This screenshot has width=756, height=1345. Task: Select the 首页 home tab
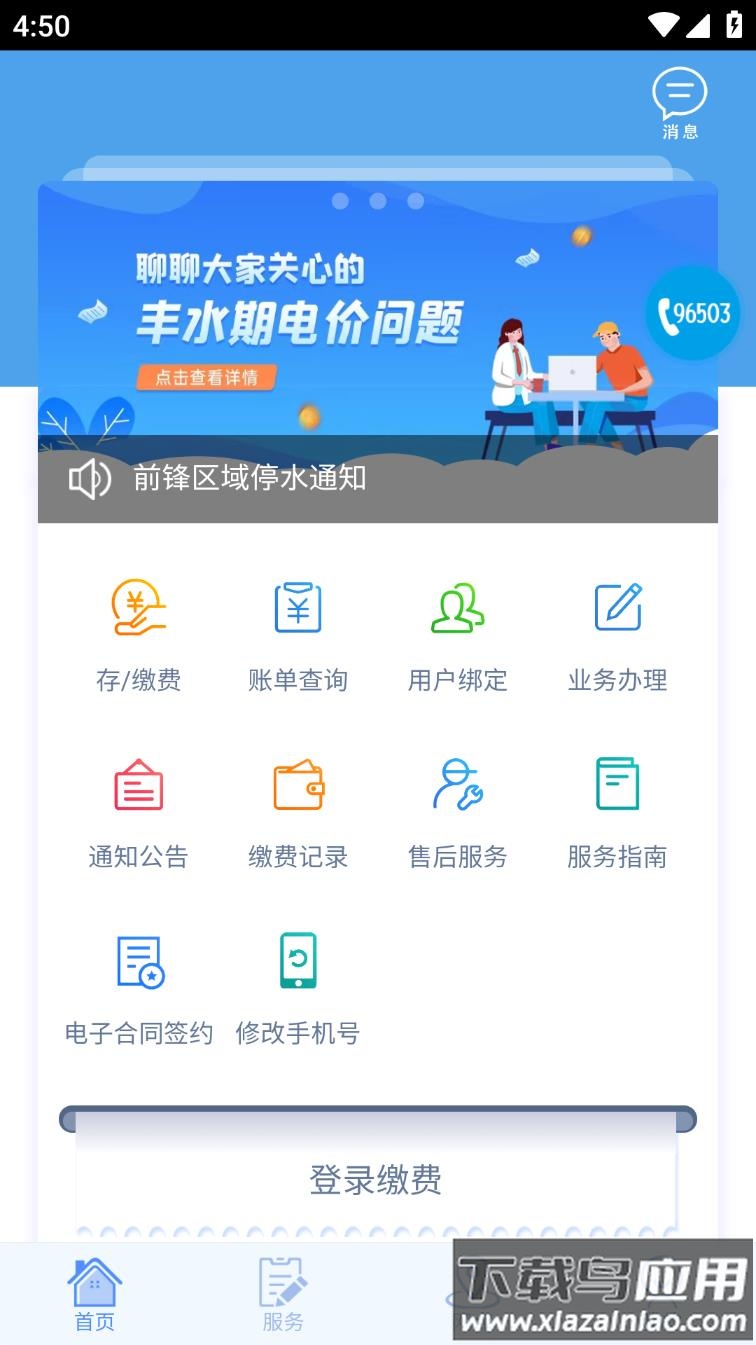click(94, 1292)
